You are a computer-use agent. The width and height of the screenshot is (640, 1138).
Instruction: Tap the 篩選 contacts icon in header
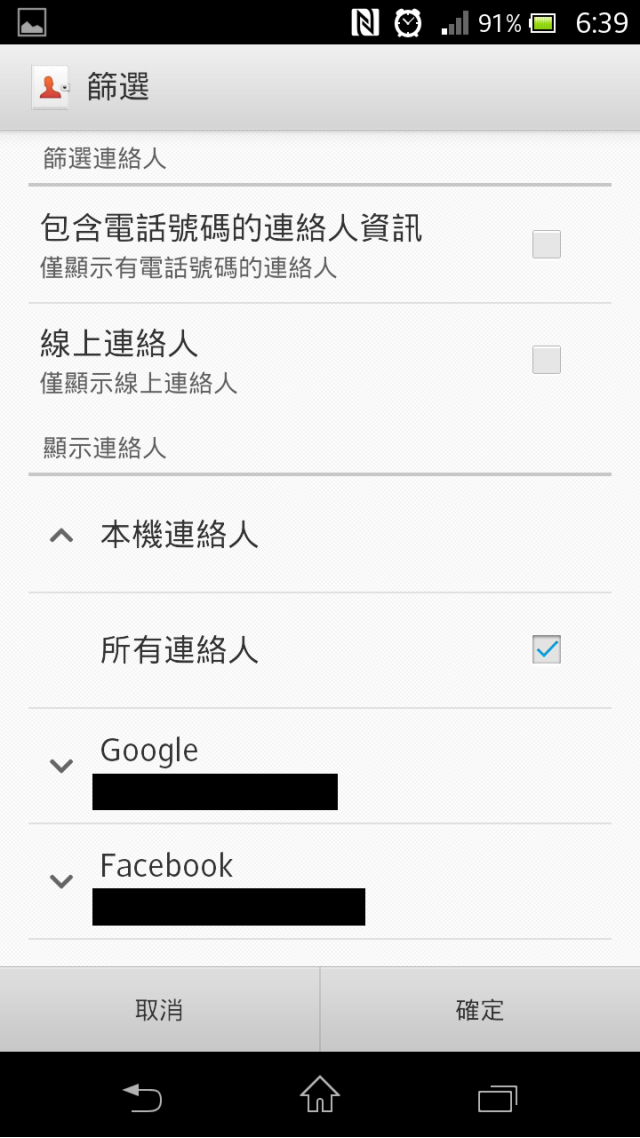[x=50, y=87]
